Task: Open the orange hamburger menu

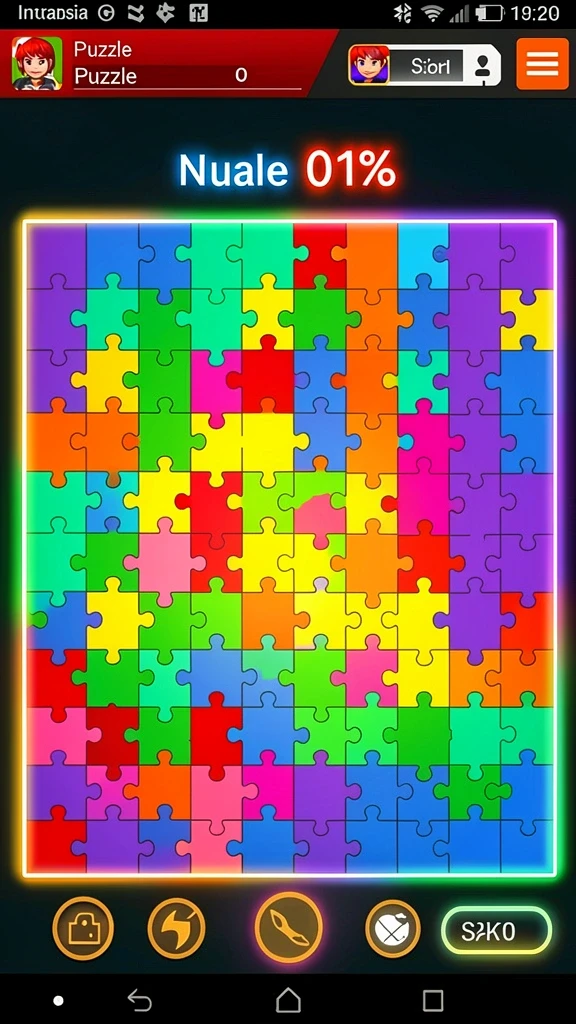Action: [542, 64]
